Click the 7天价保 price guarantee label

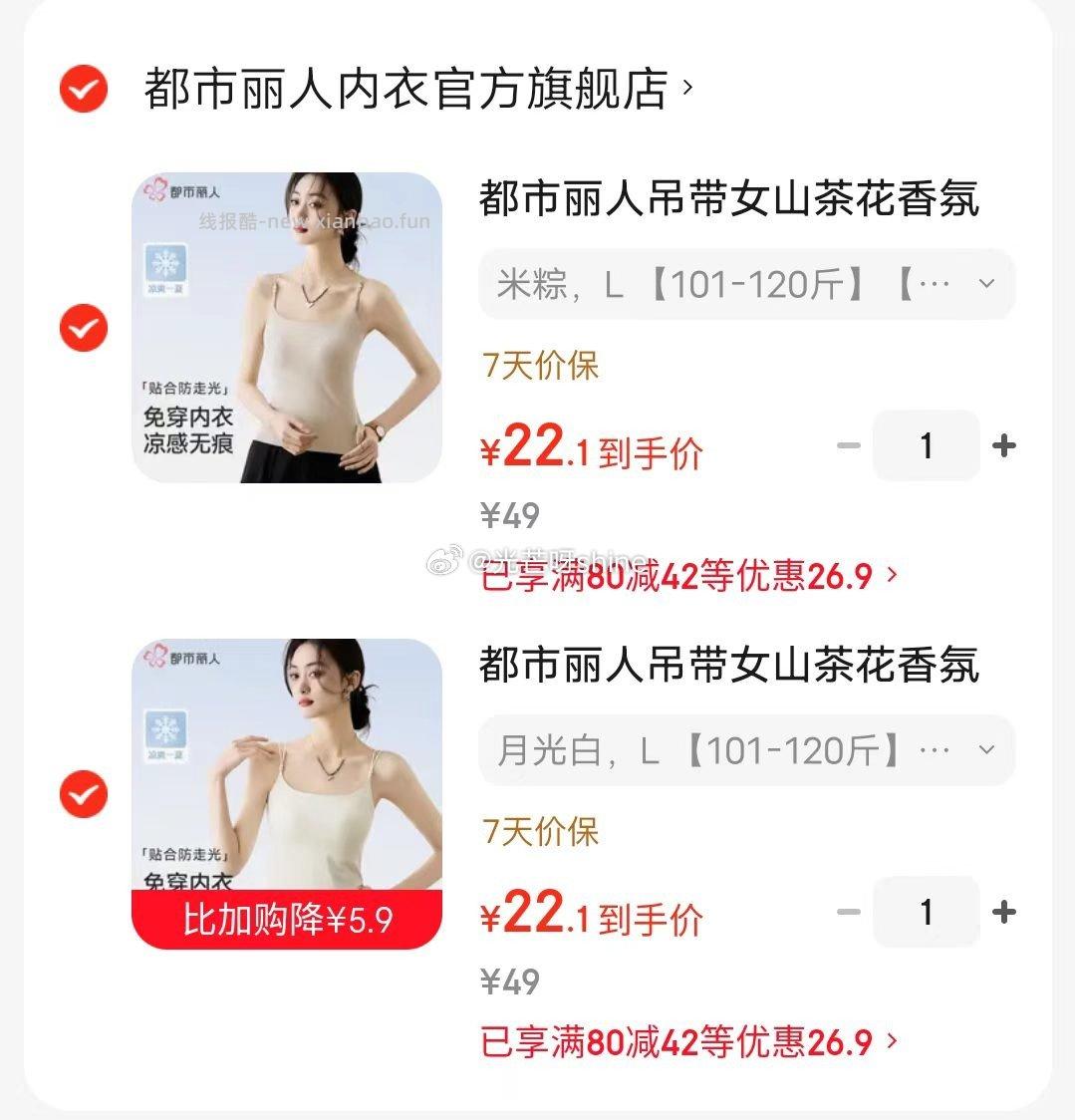538,367
